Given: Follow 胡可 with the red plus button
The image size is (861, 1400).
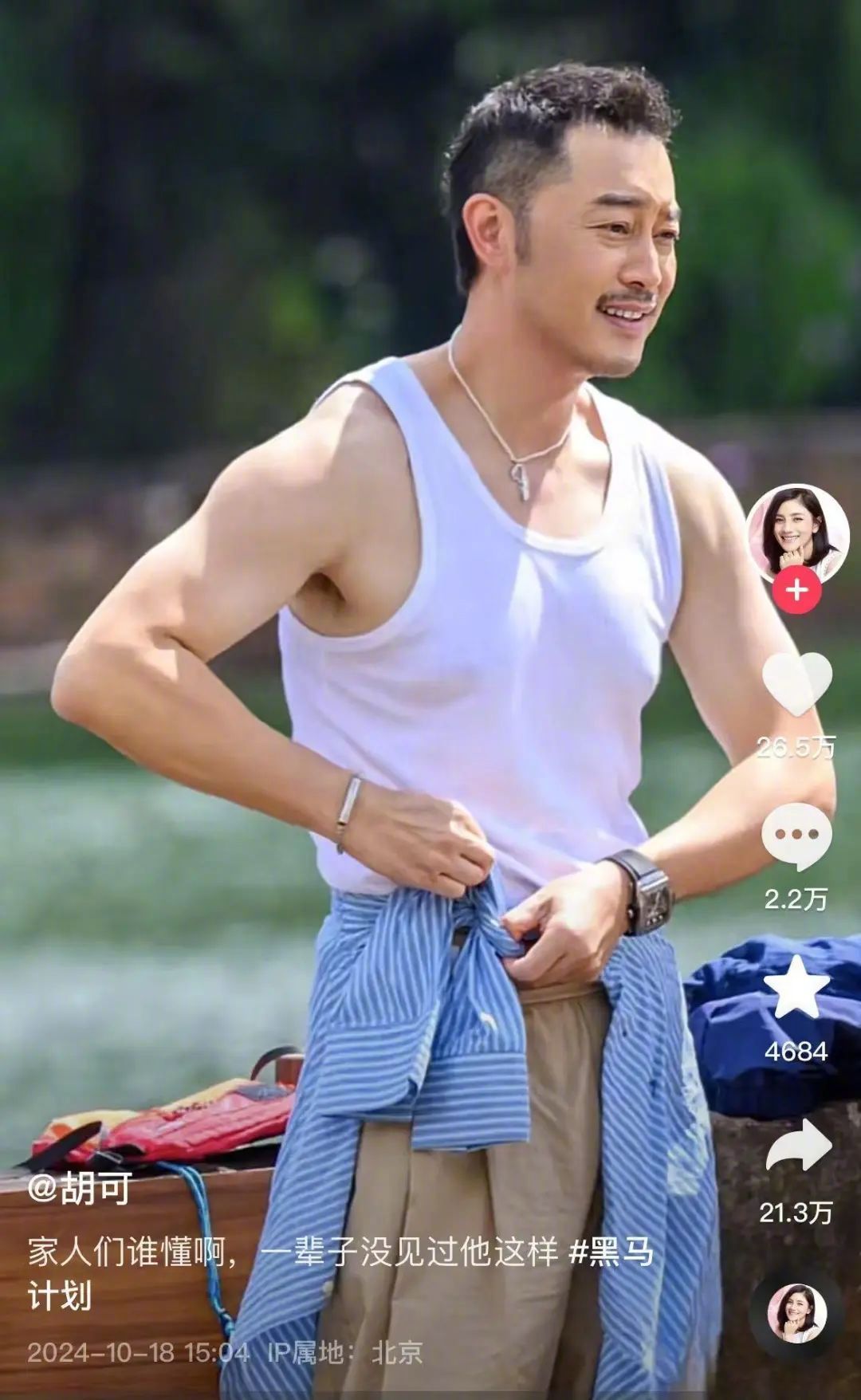Looking at the screenshot, I should pos(797,591).
